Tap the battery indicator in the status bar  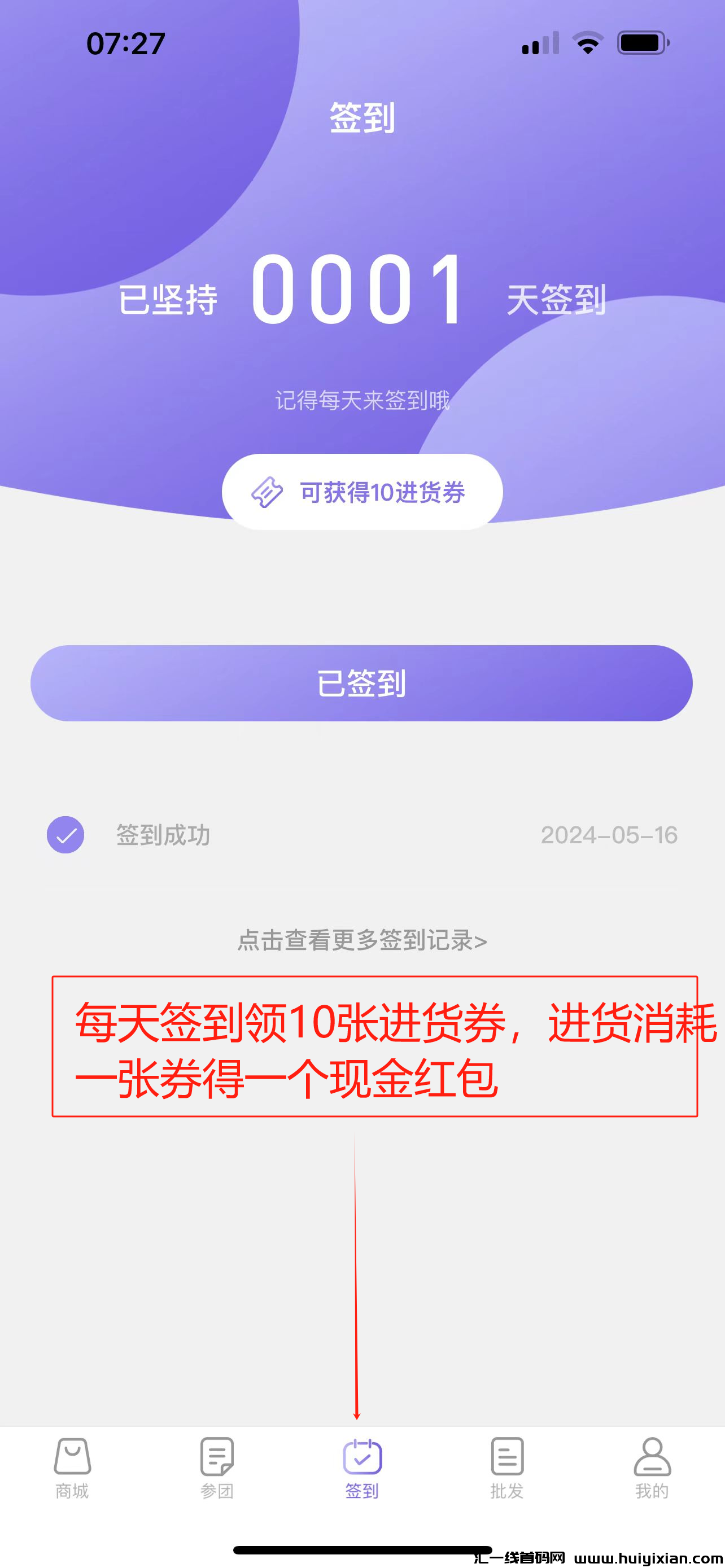tap(642, 41)
